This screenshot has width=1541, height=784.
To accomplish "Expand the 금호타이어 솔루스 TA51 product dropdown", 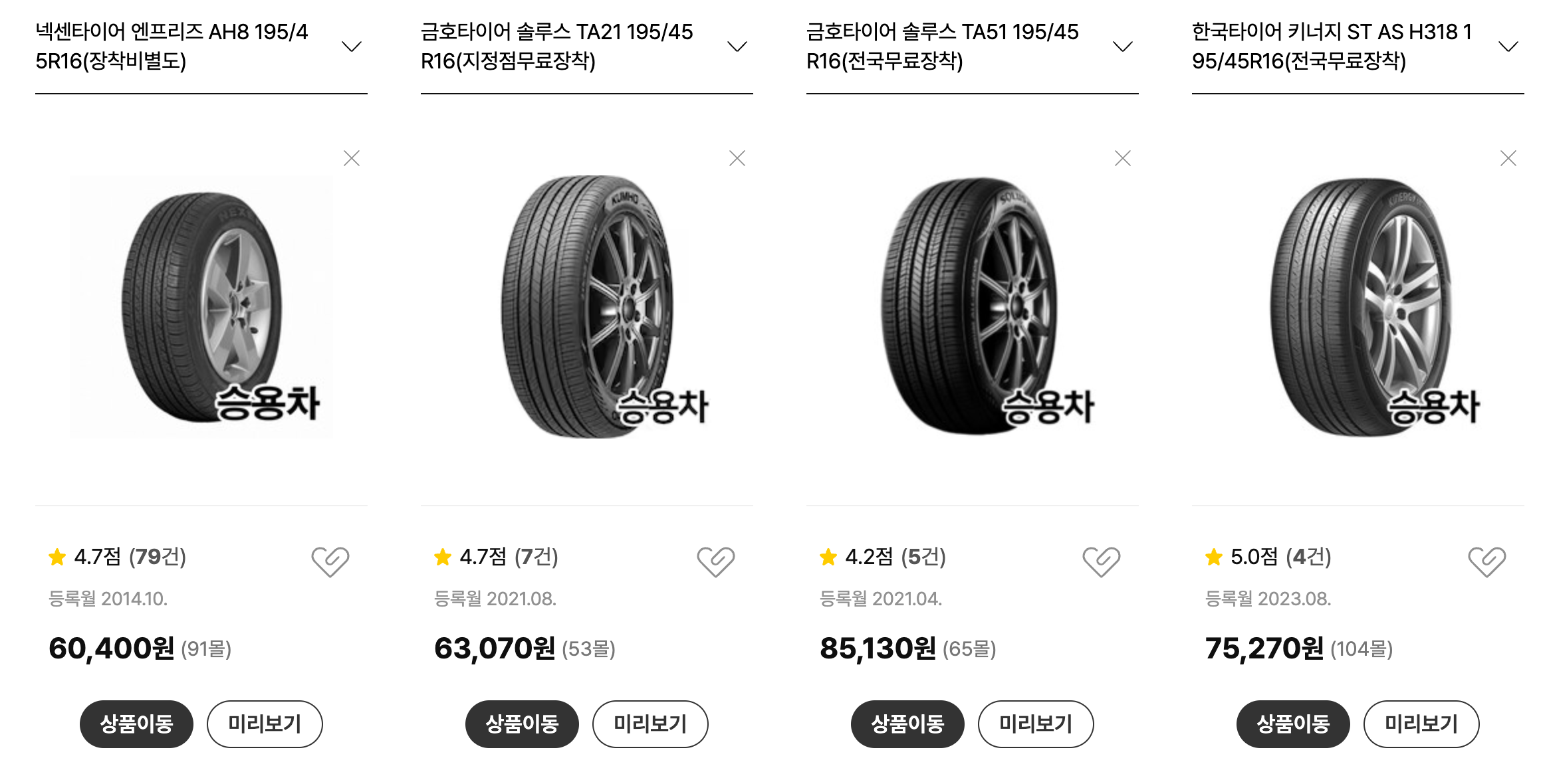I will click(1122, 47).
